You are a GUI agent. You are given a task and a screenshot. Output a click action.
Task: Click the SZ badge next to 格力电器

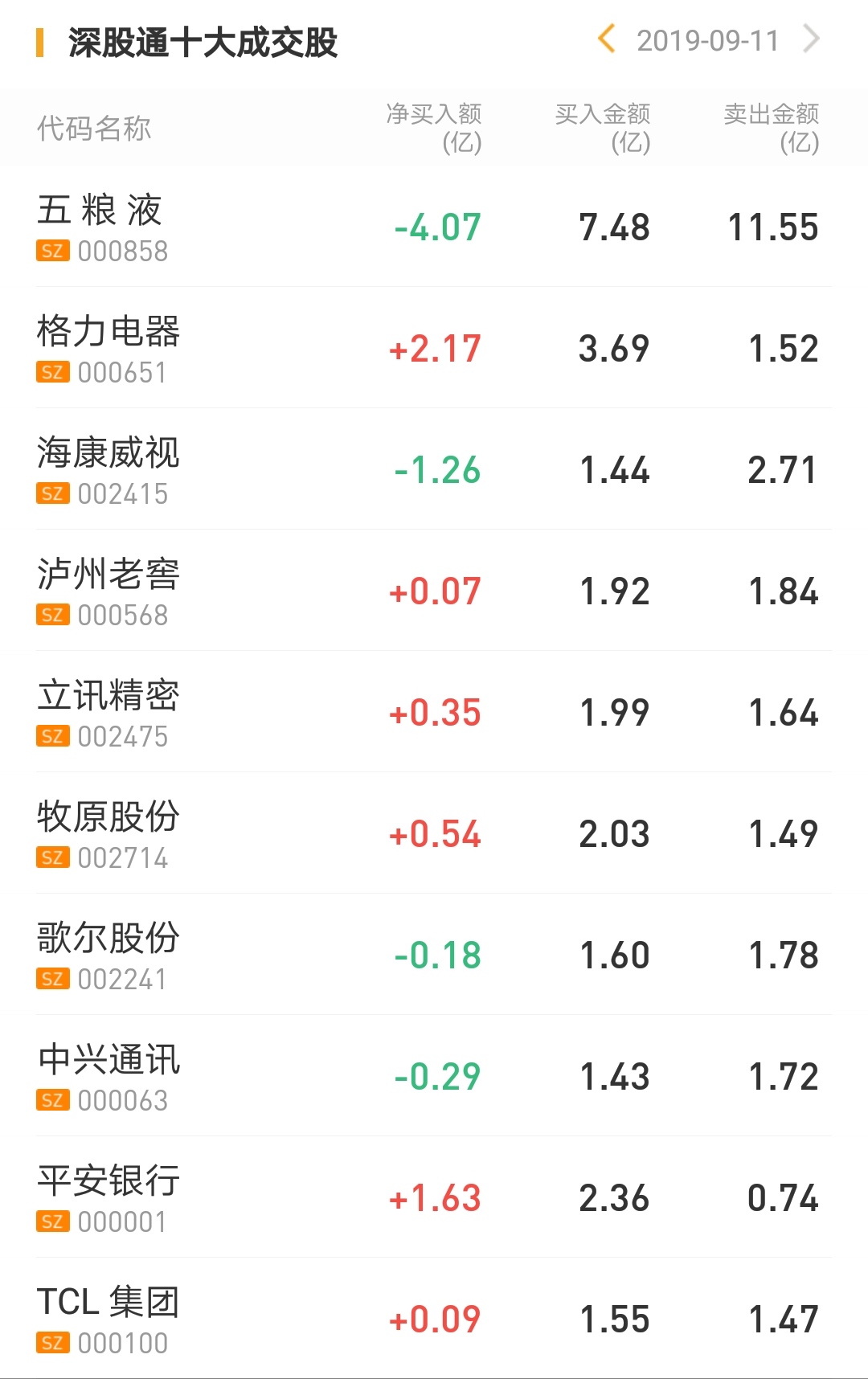coord(51,372)
